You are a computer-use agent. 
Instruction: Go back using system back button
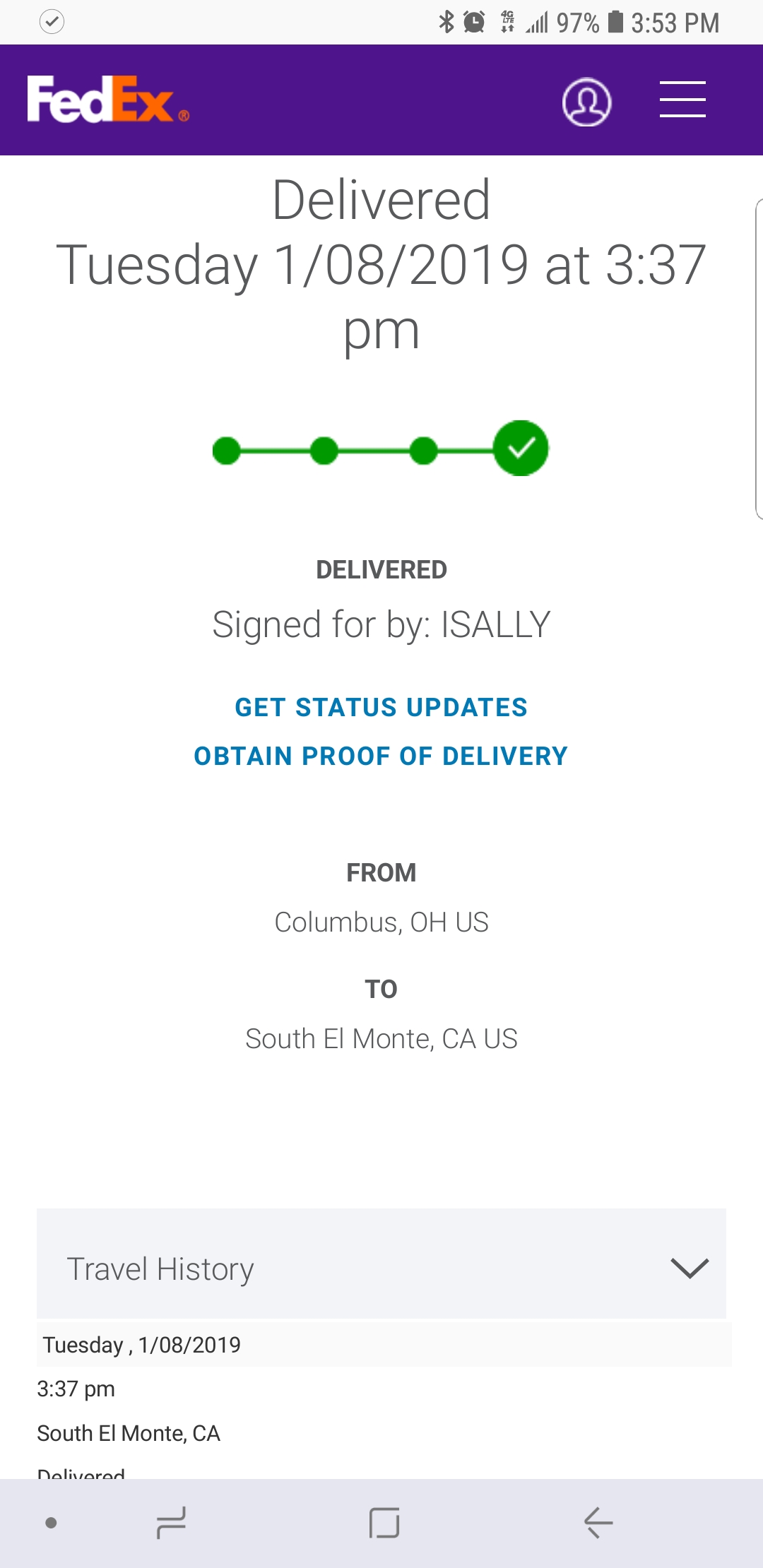pos(598,1522)
